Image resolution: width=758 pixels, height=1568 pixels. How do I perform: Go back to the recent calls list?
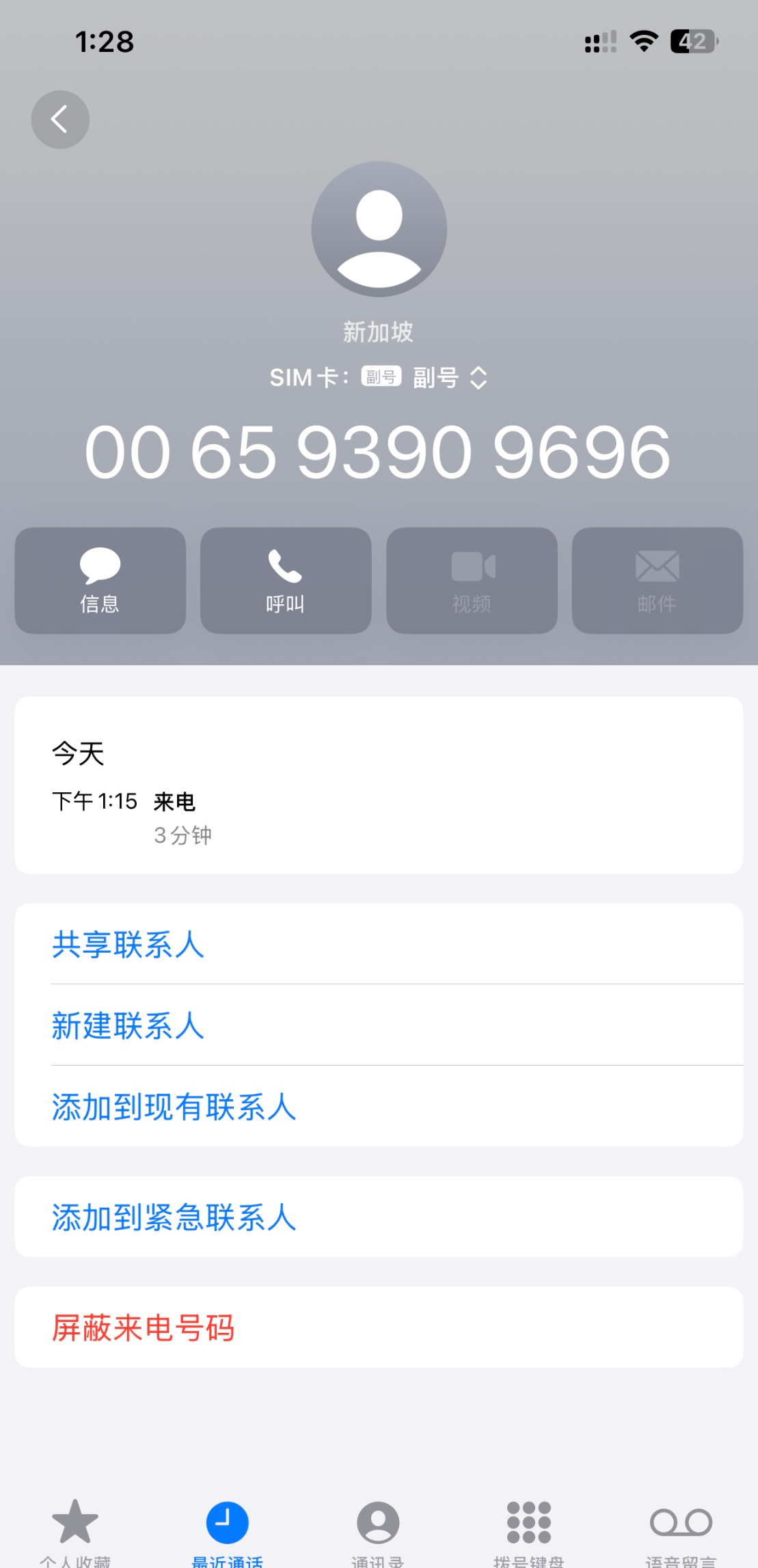click(60, 120)
